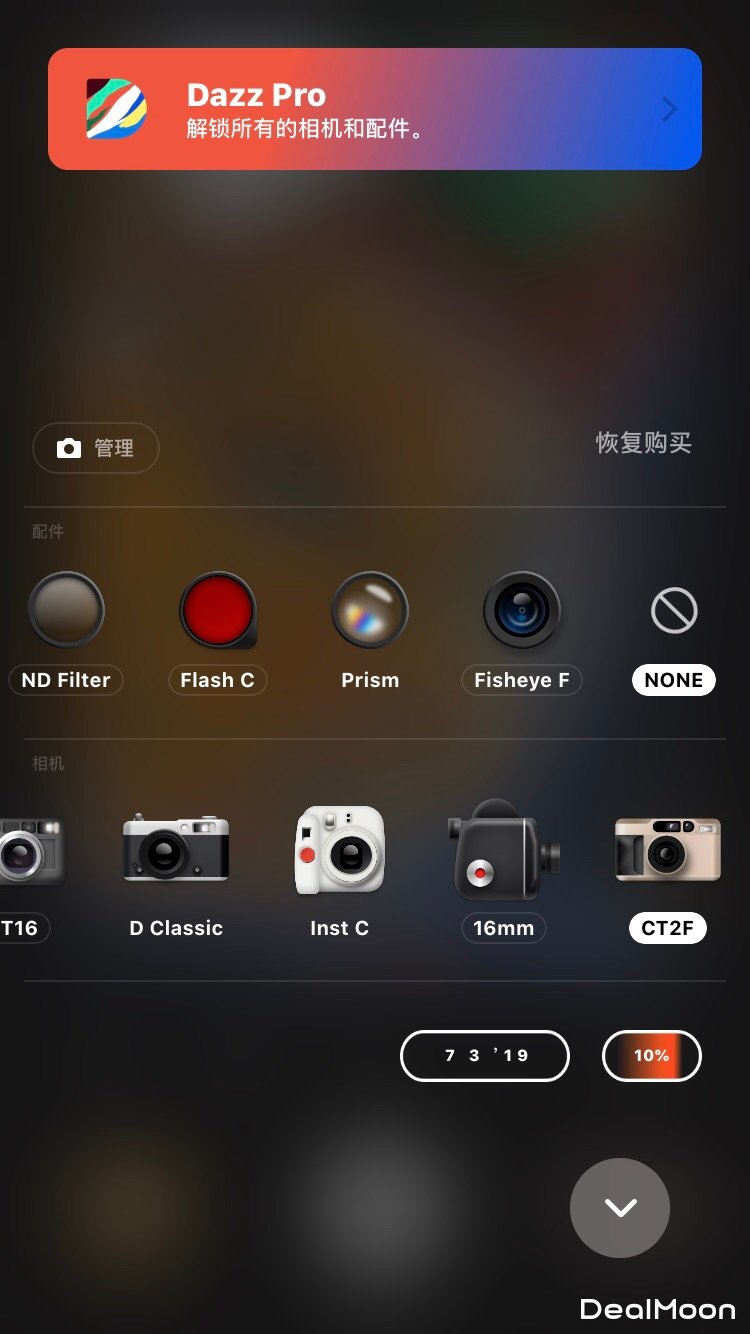The width and height of the screenshot is (750, 1334).
Task: Collapse the panel with the down arrow
Action: (620, 1208)
